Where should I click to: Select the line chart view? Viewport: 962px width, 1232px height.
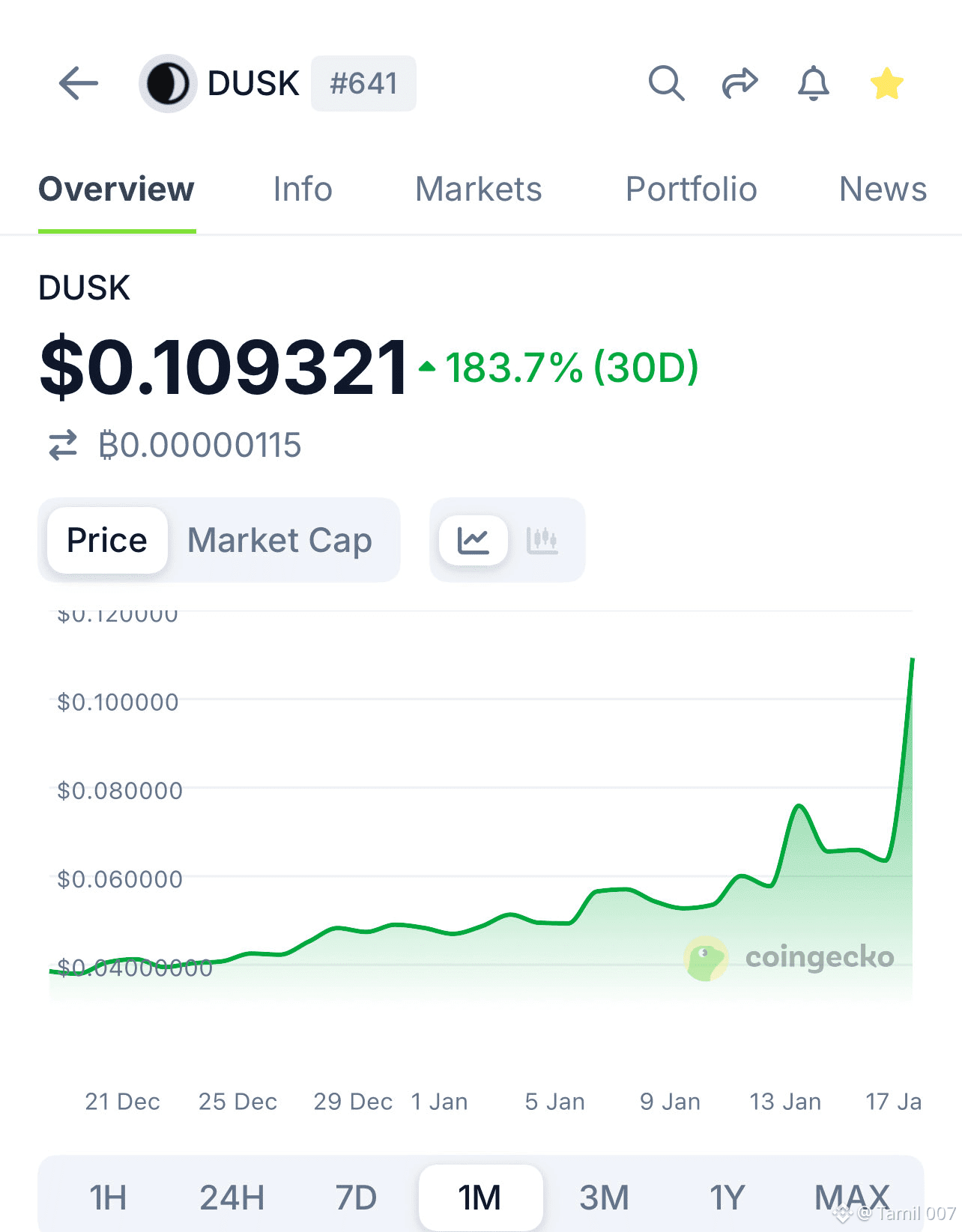point(474,540)
